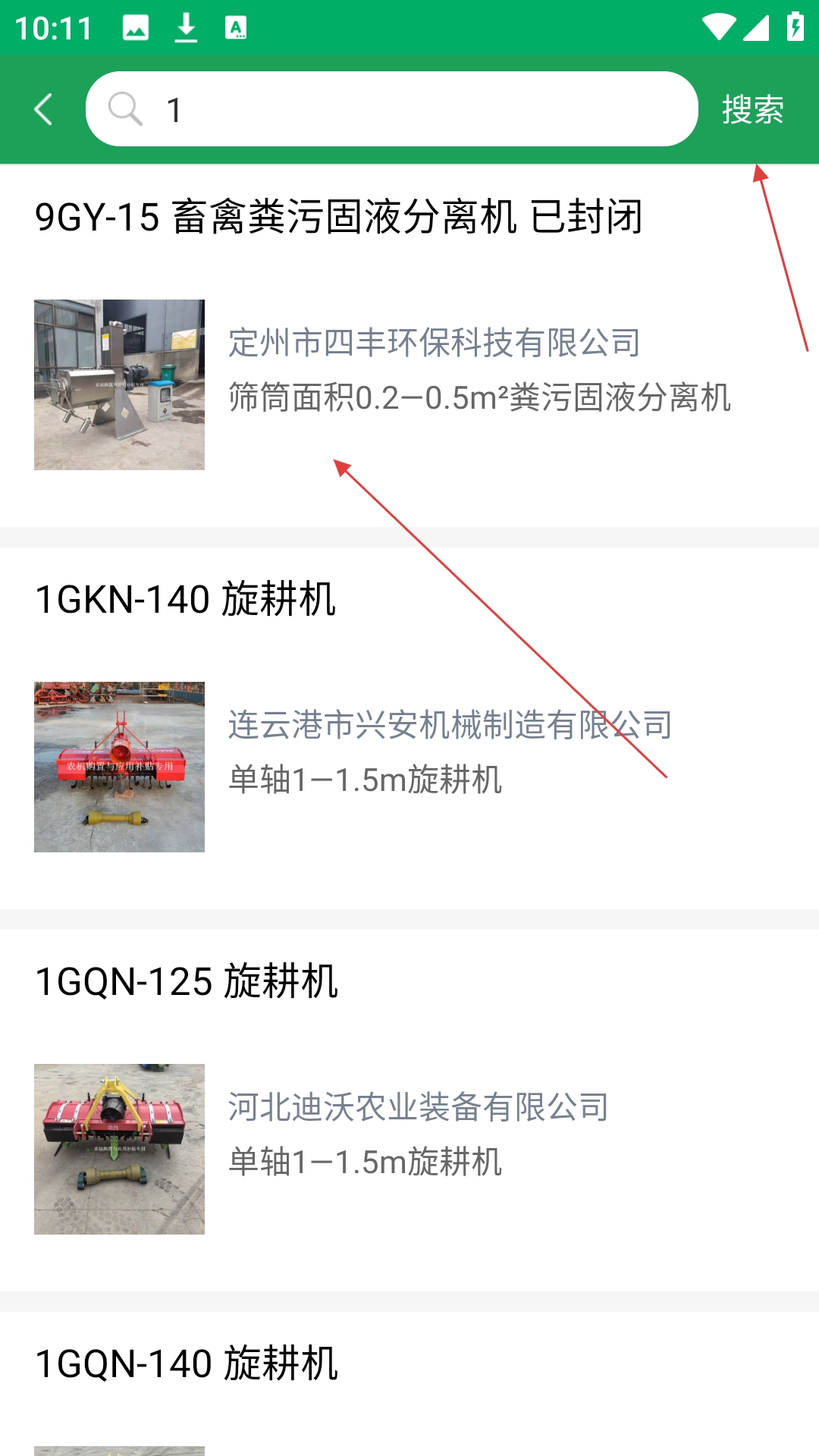Focus the search field containing 1
The height and width of the screenshot is (1456, 819).
[x=409, y=109]
